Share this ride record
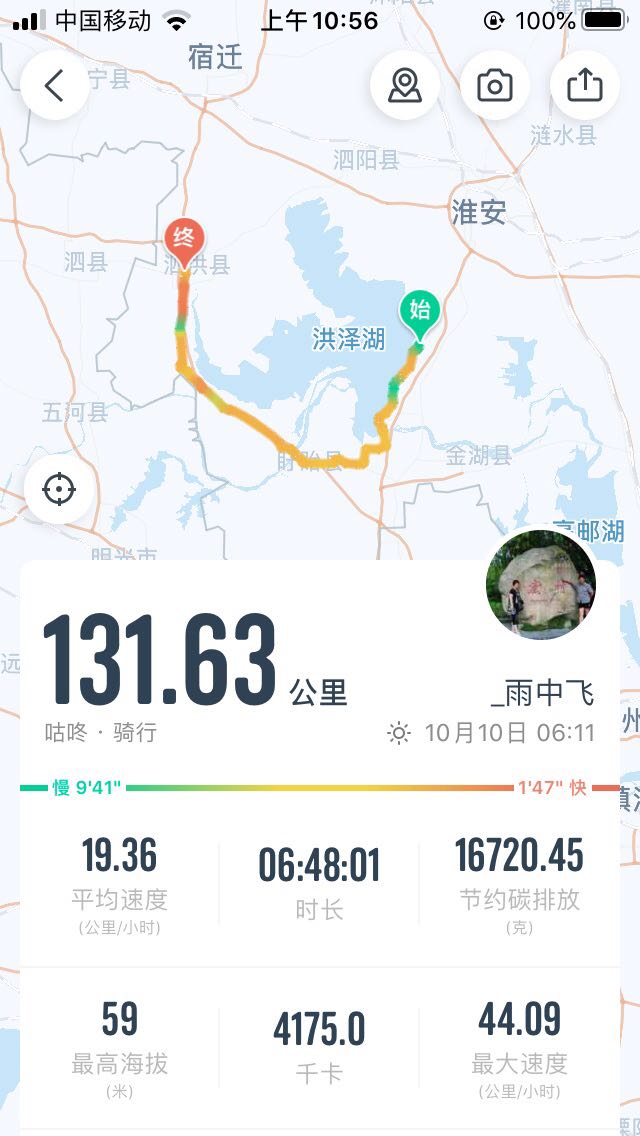This screenshot has width=640, height=1136. pos(584,85)
